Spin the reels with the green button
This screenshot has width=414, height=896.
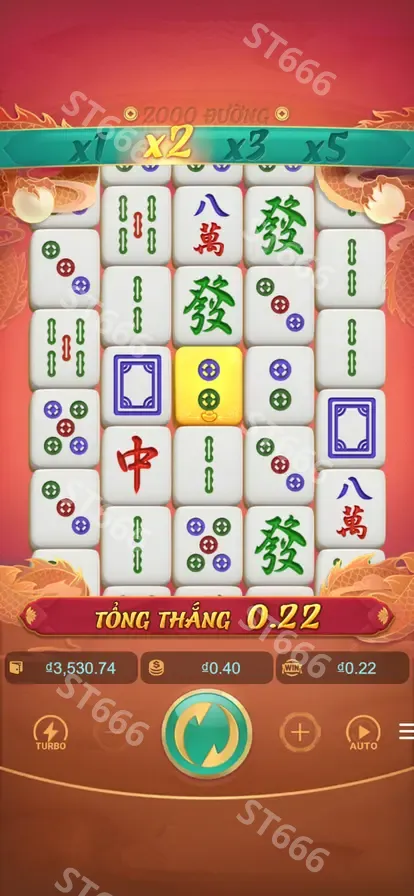pos(207,734)
